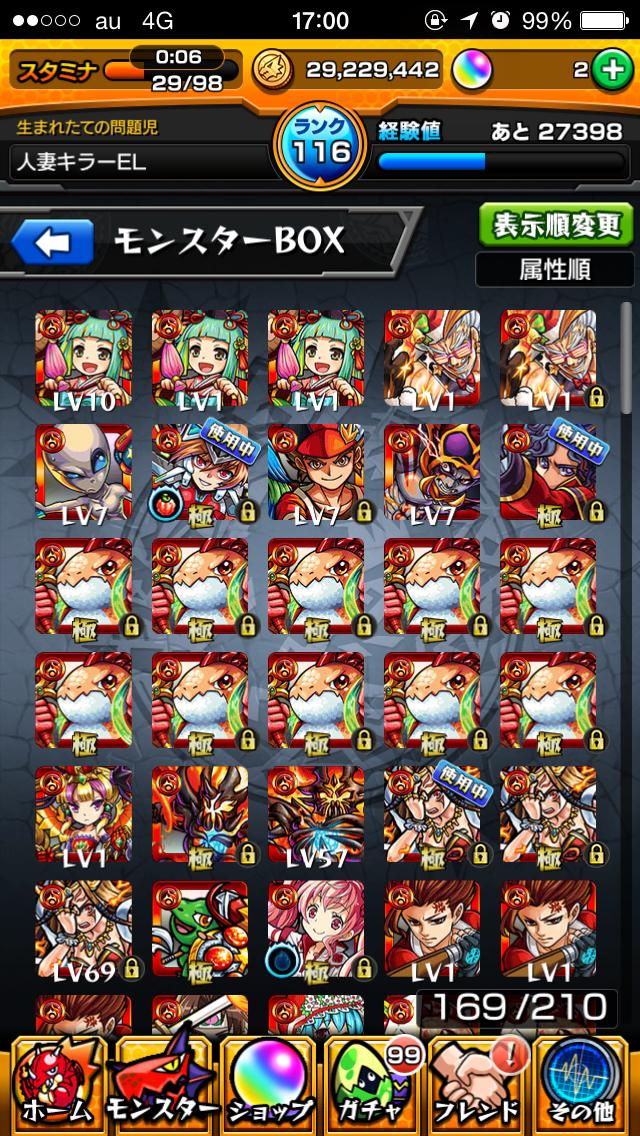Open the monster labeled LV57

(315, 817)
